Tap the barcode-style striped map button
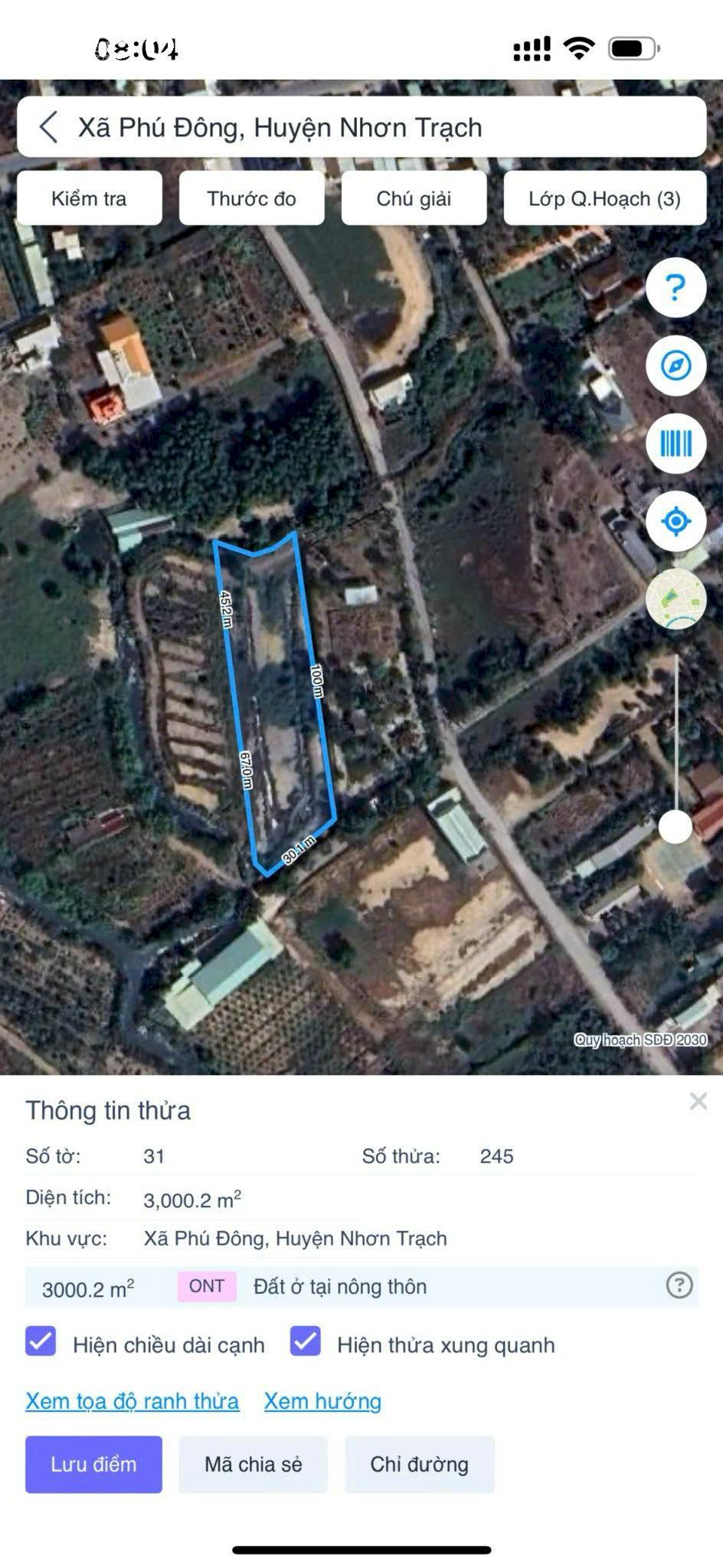This screenshot has height=1568, width=723. [675, 443]
